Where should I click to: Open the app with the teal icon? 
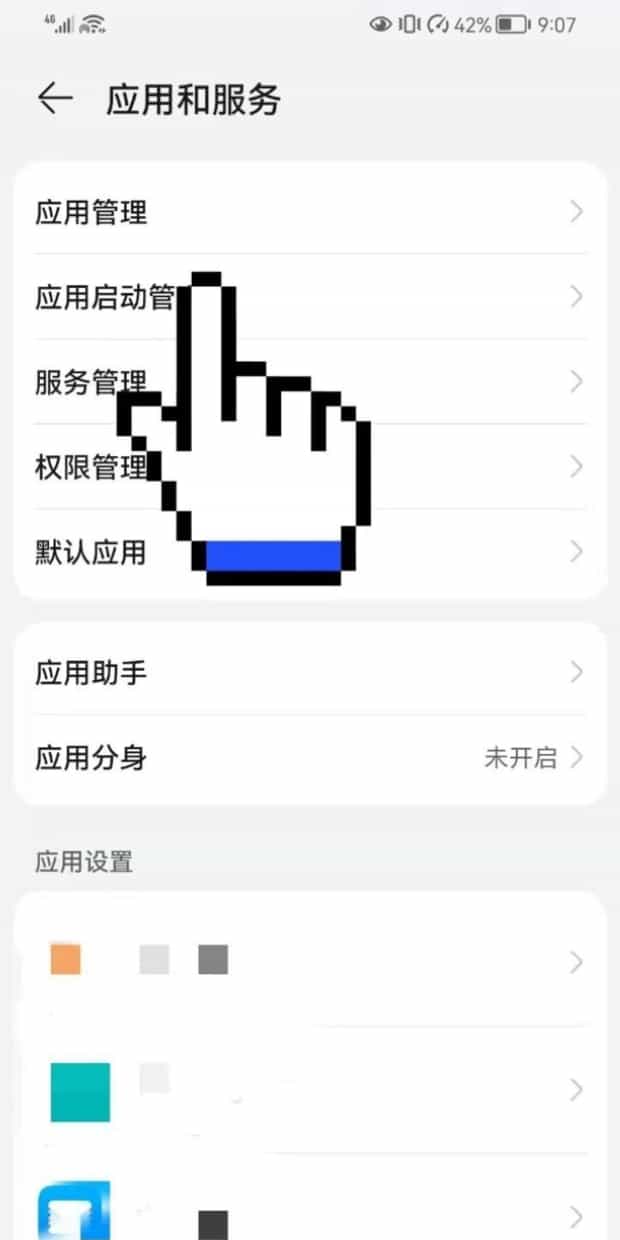pyautogui.click(x=310, y=1090)
